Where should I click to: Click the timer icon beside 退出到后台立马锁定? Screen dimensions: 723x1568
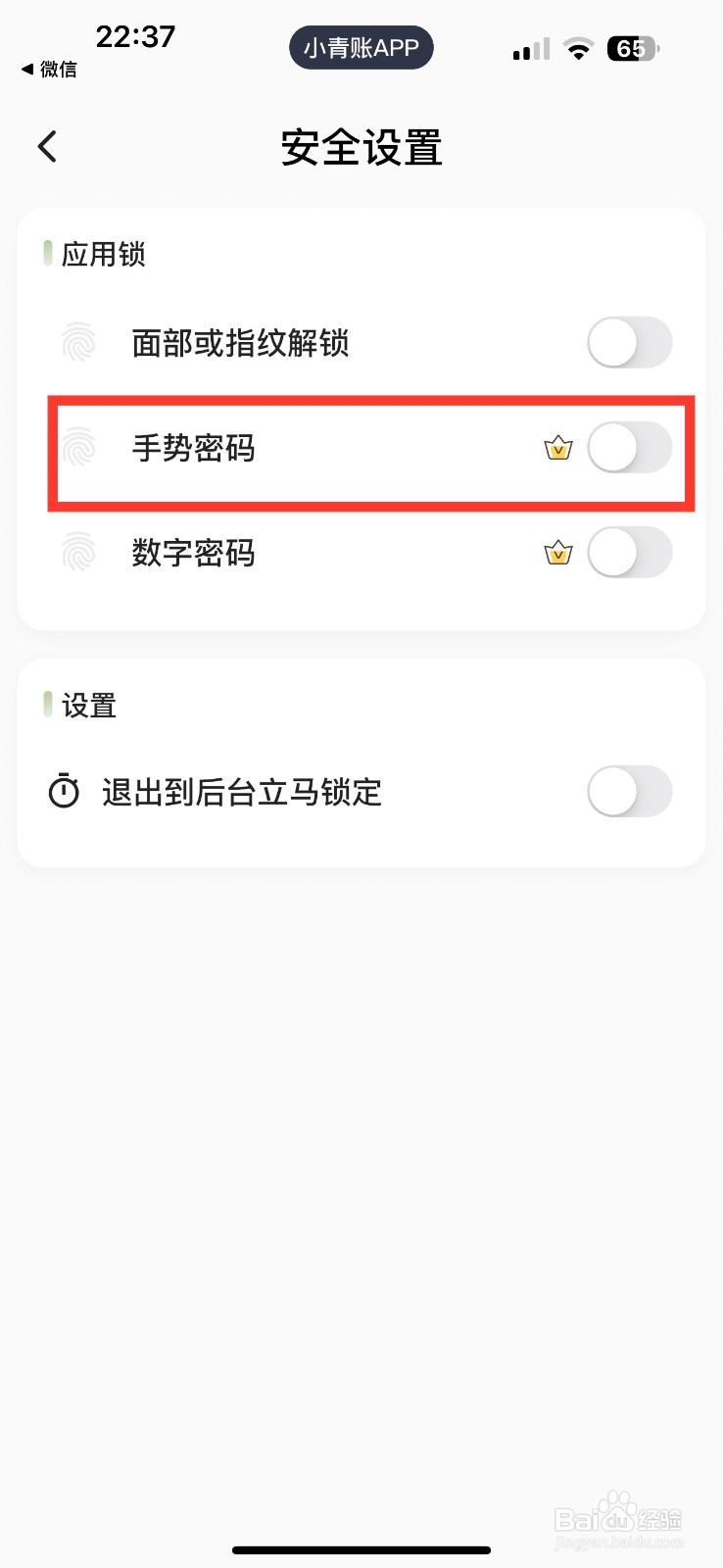point(64,792)
